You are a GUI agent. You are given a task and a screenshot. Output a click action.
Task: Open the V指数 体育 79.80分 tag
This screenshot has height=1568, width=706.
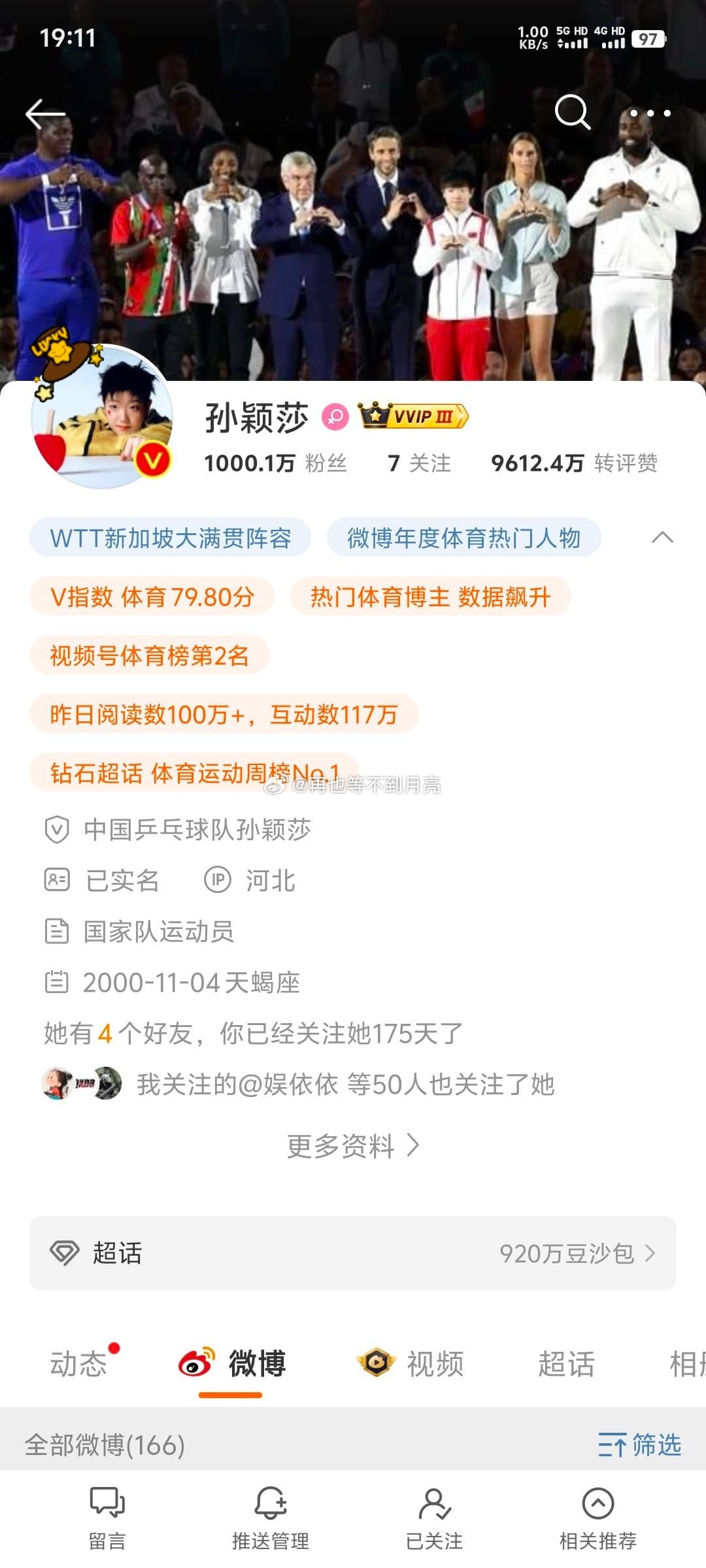[x=152, y=596]
